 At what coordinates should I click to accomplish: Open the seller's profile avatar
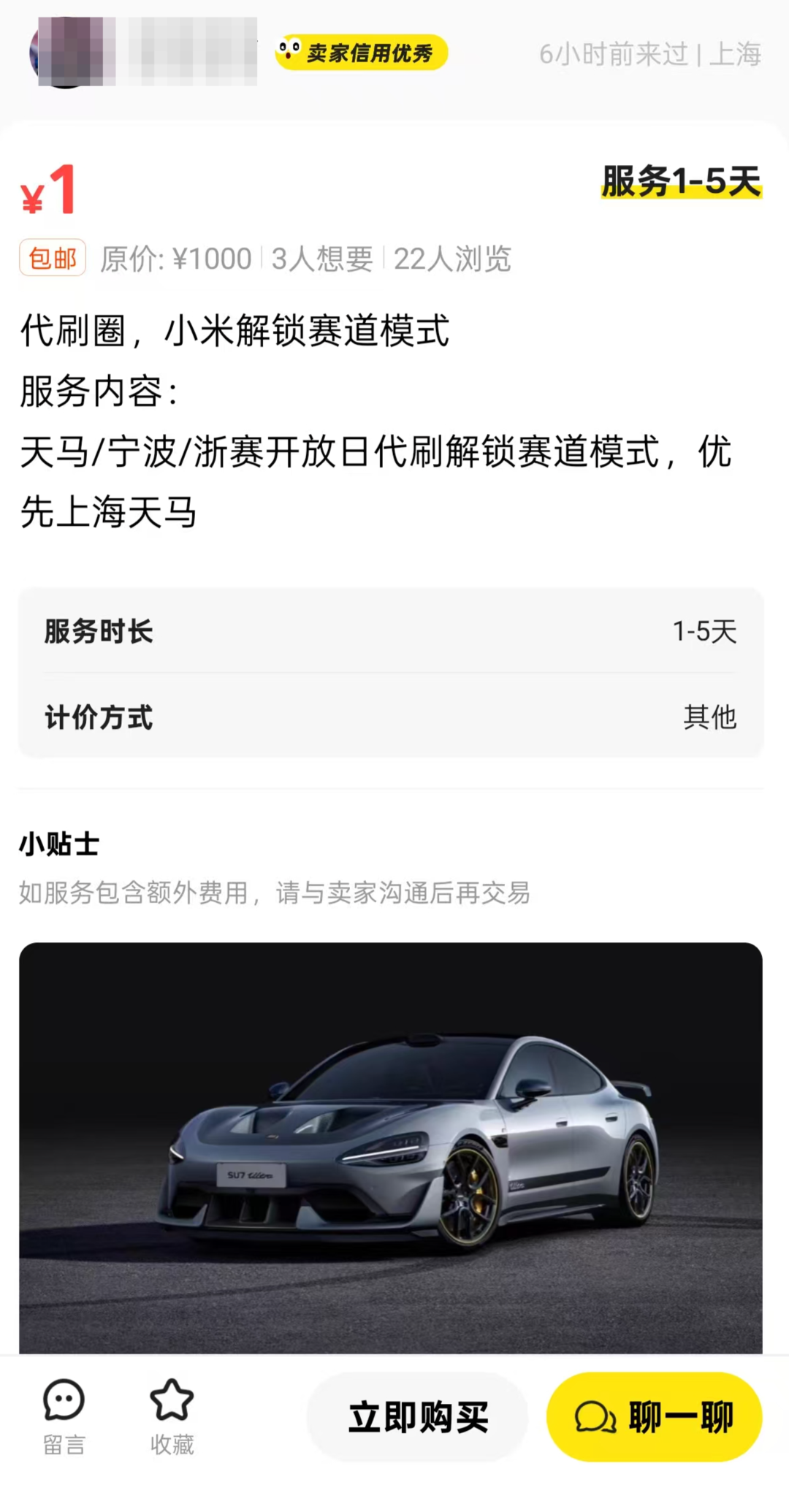coord(67,53)
